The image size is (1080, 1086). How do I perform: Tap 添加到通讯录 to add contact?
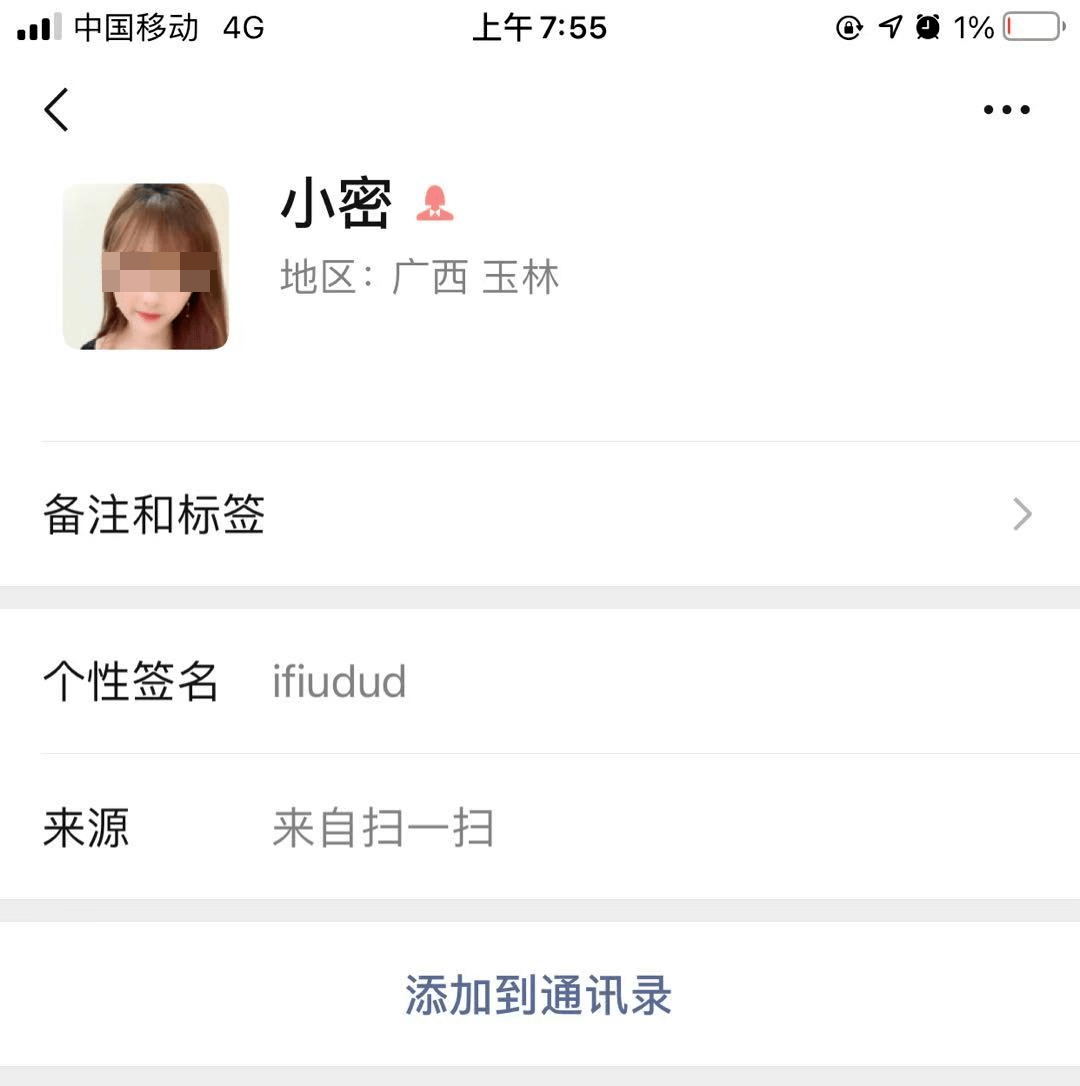(539, 995)
